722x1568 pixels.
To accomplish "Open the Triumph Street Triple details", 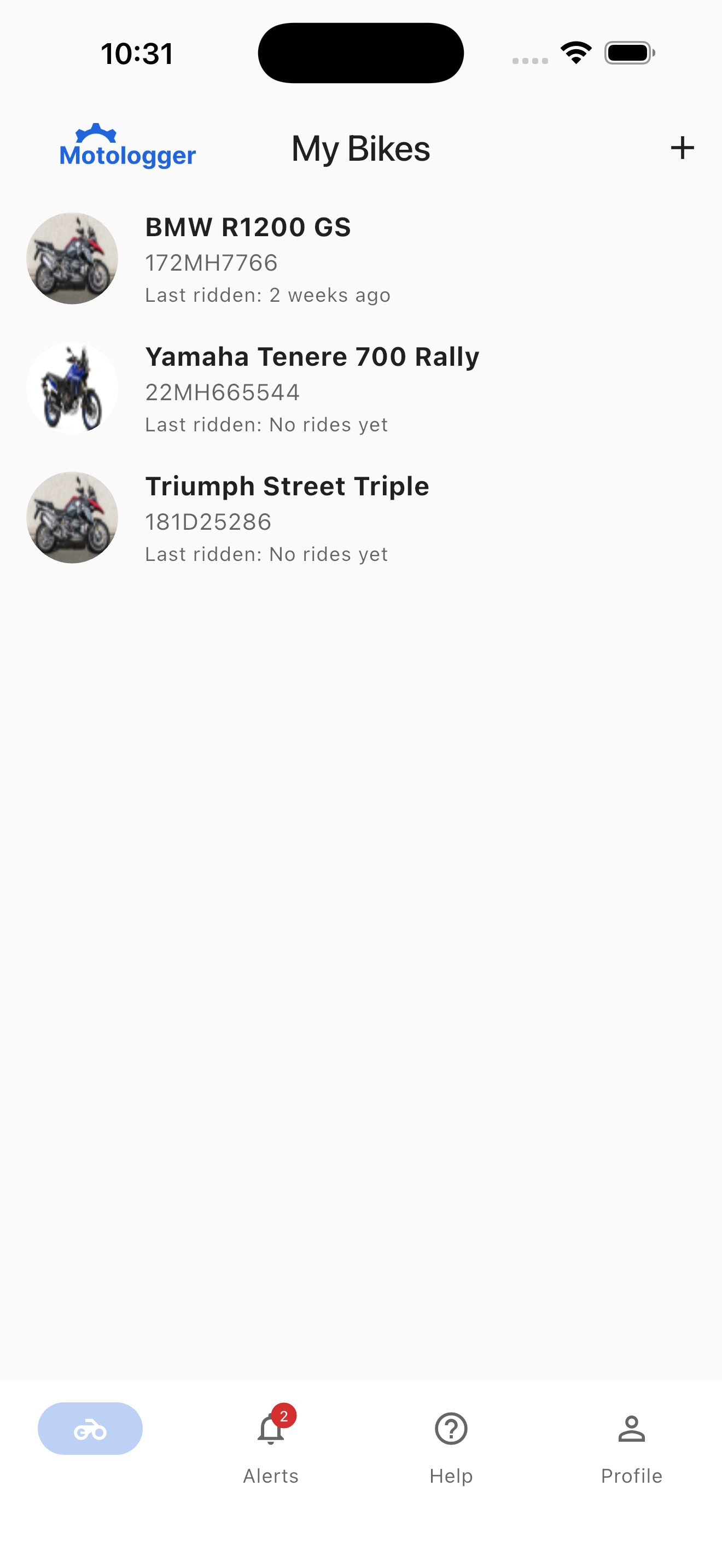I will 287,485.
